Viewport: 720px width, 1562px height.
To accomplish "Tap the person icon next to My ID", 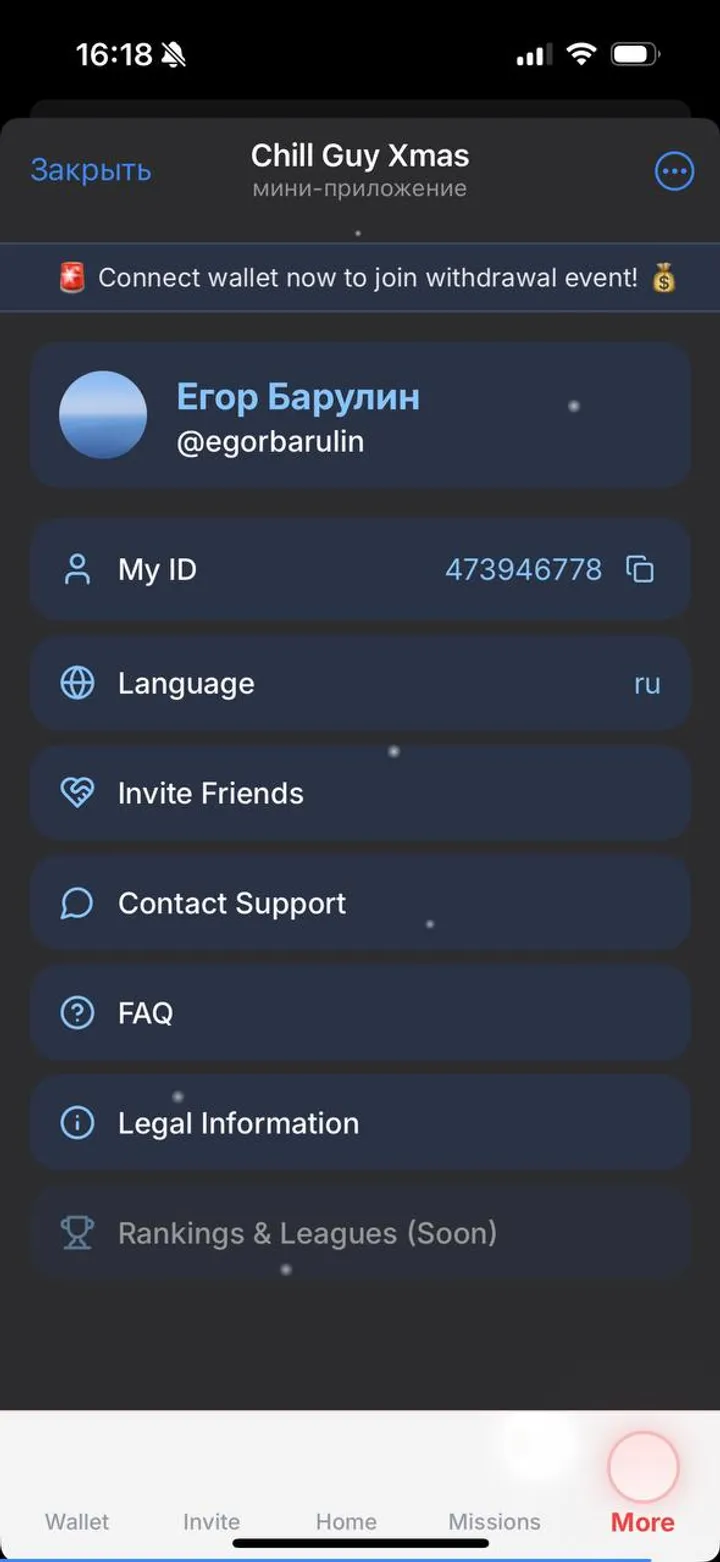I will pos(77,569).
